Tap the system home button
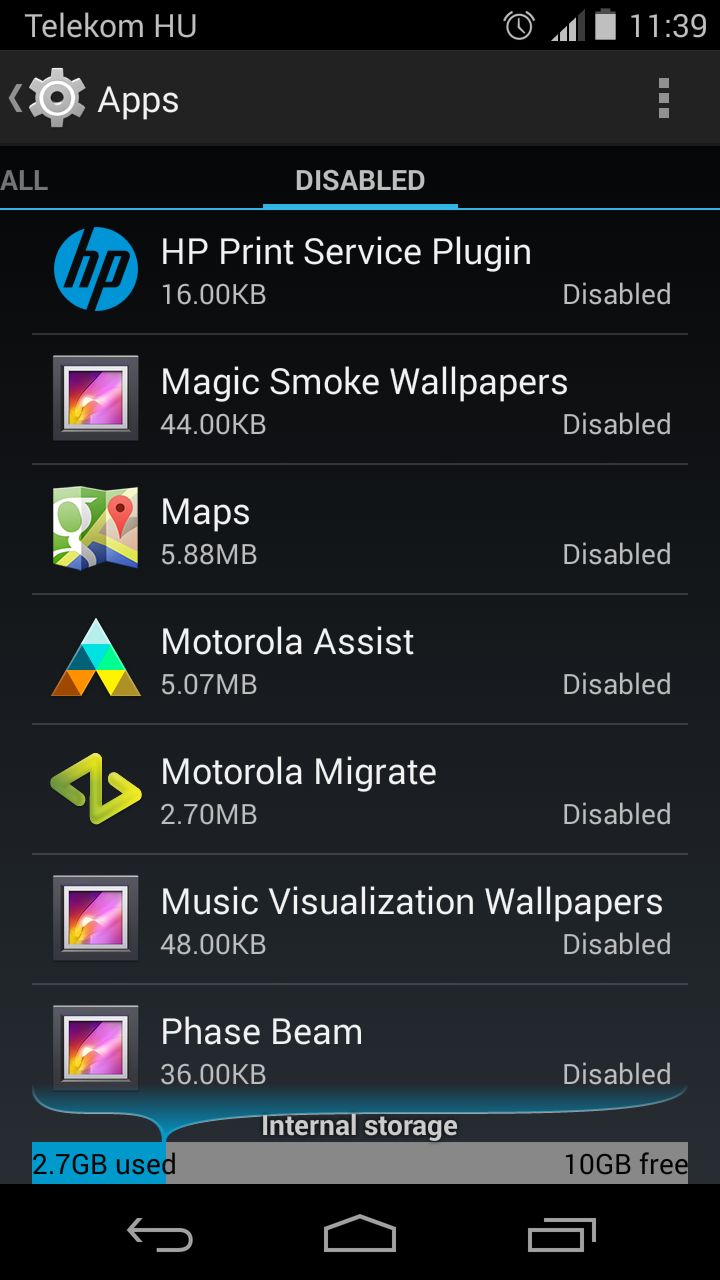720x1280 pixels. coord(360,1233)
